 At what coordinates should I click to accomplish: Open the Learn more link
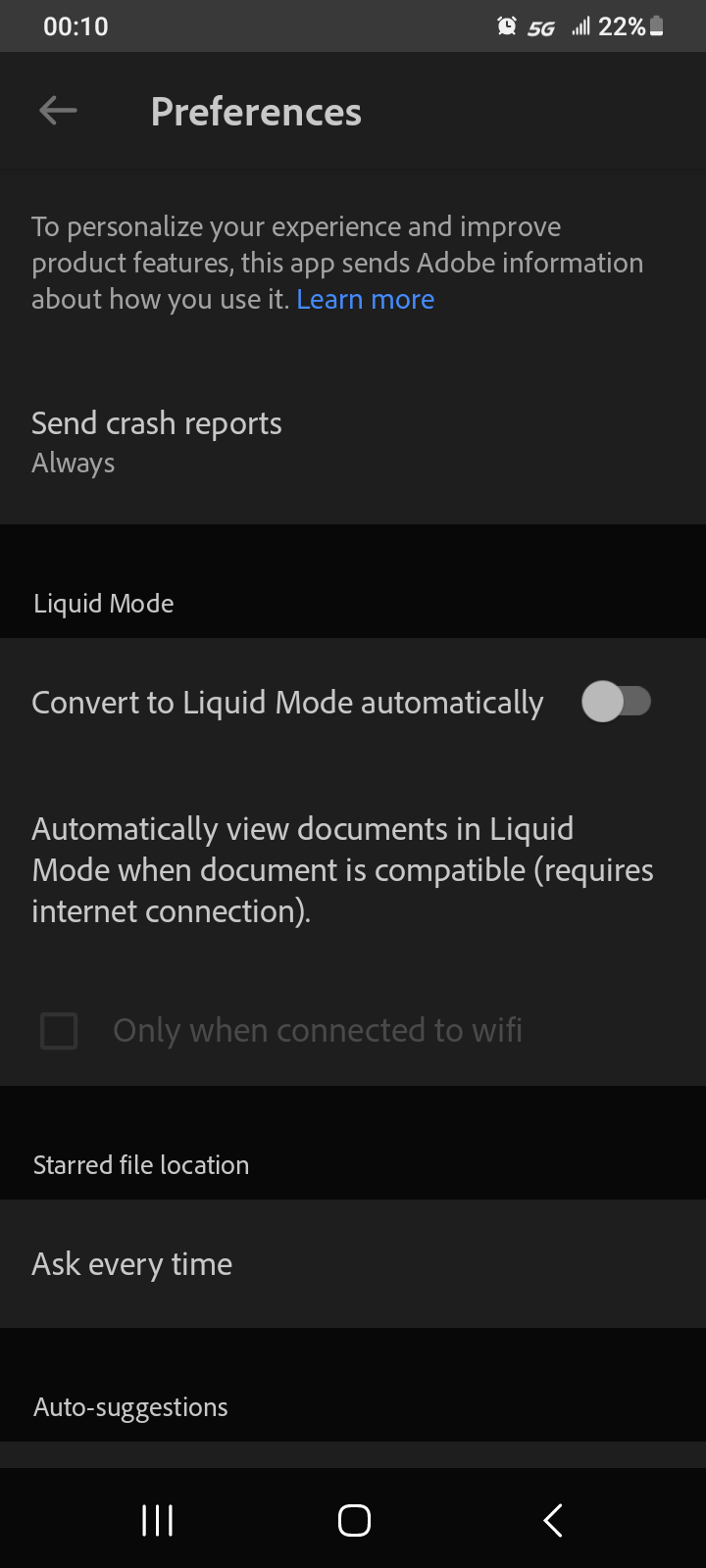[x=365, y=299]
